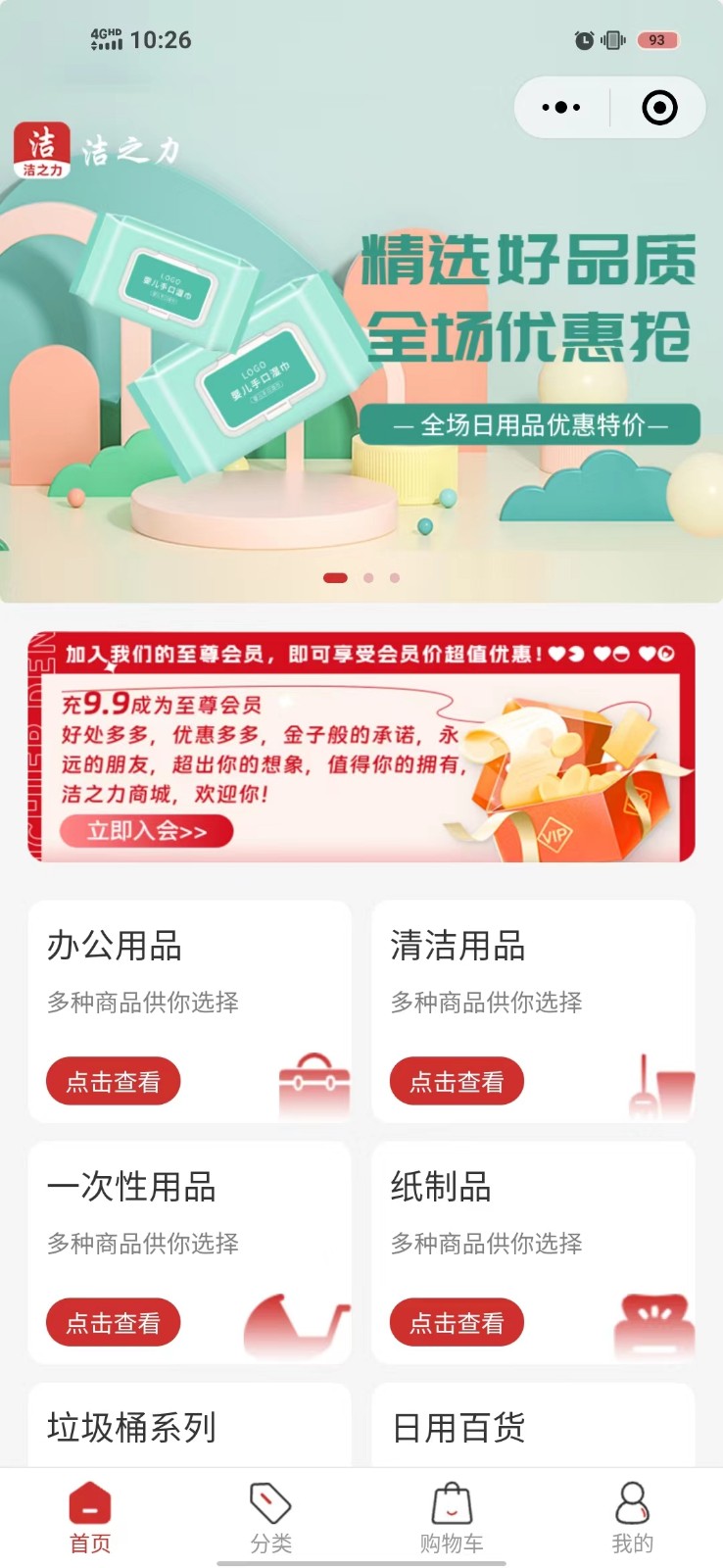The width and height of the screenshot is (723, 1568).
Task: Open the 日用百货 category card
Action: point(533,1427)
